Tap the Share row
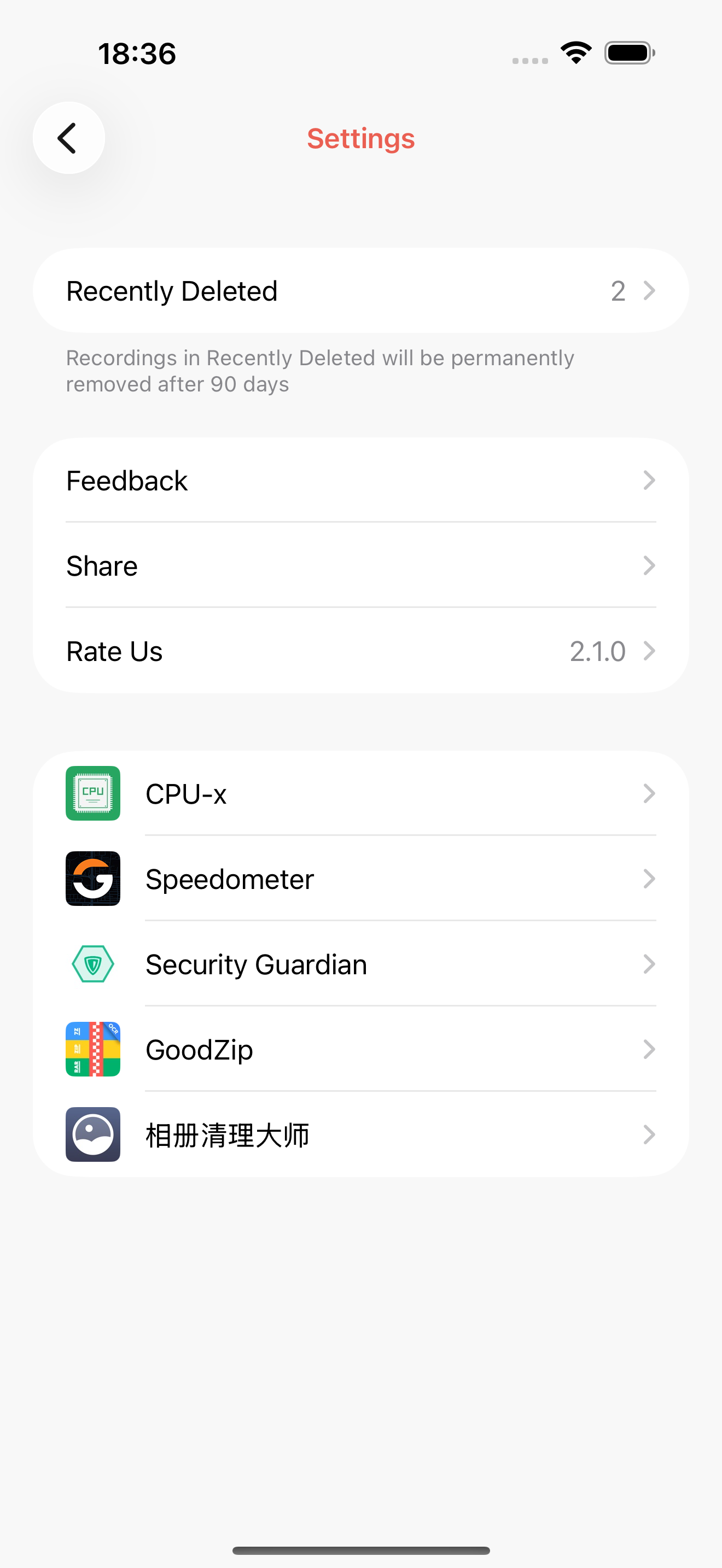The width and height of the screenshot is (722, 1568). click(x=361, y=565)
